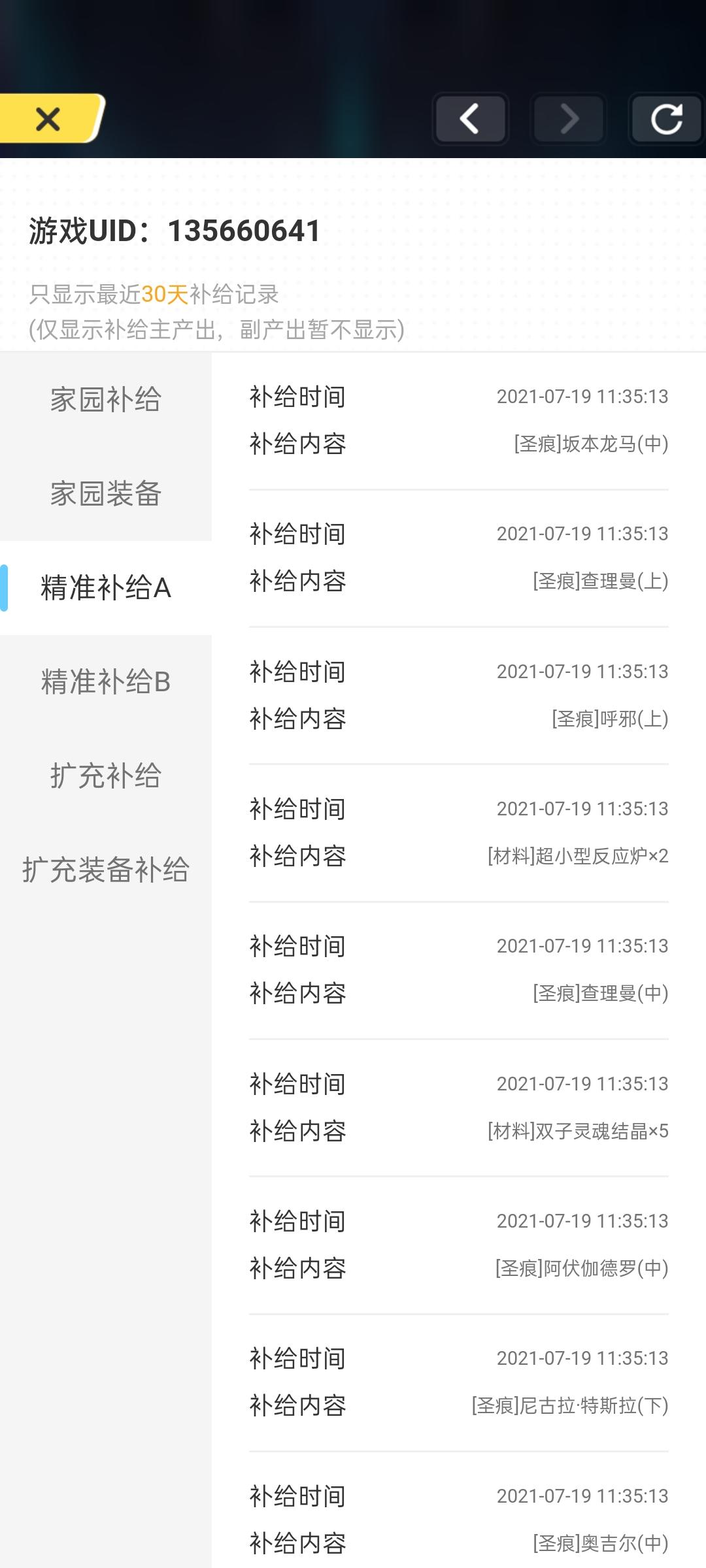
Task: Refresh the supply records page
Action: 665,119
